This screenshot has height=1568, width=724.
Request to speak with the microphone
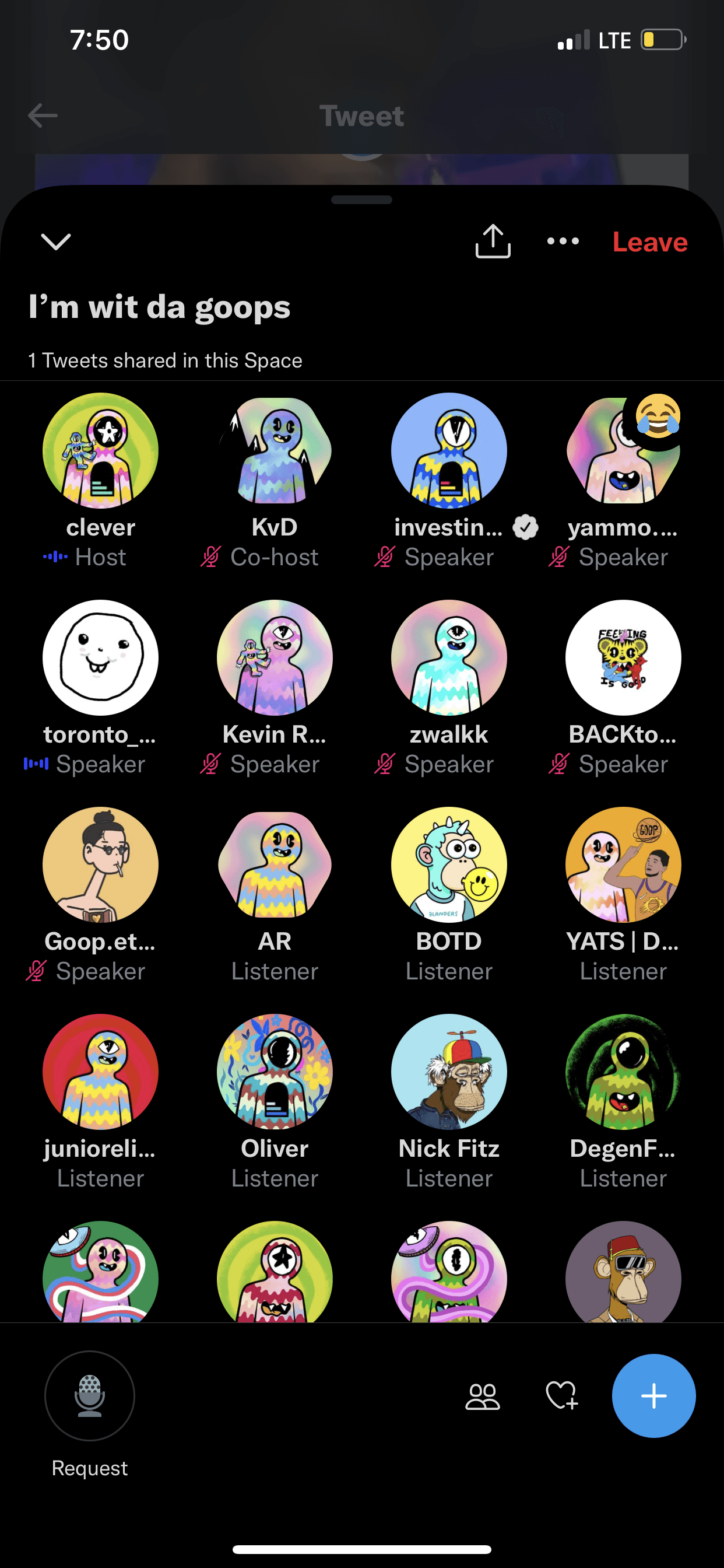coord(89,1396)
